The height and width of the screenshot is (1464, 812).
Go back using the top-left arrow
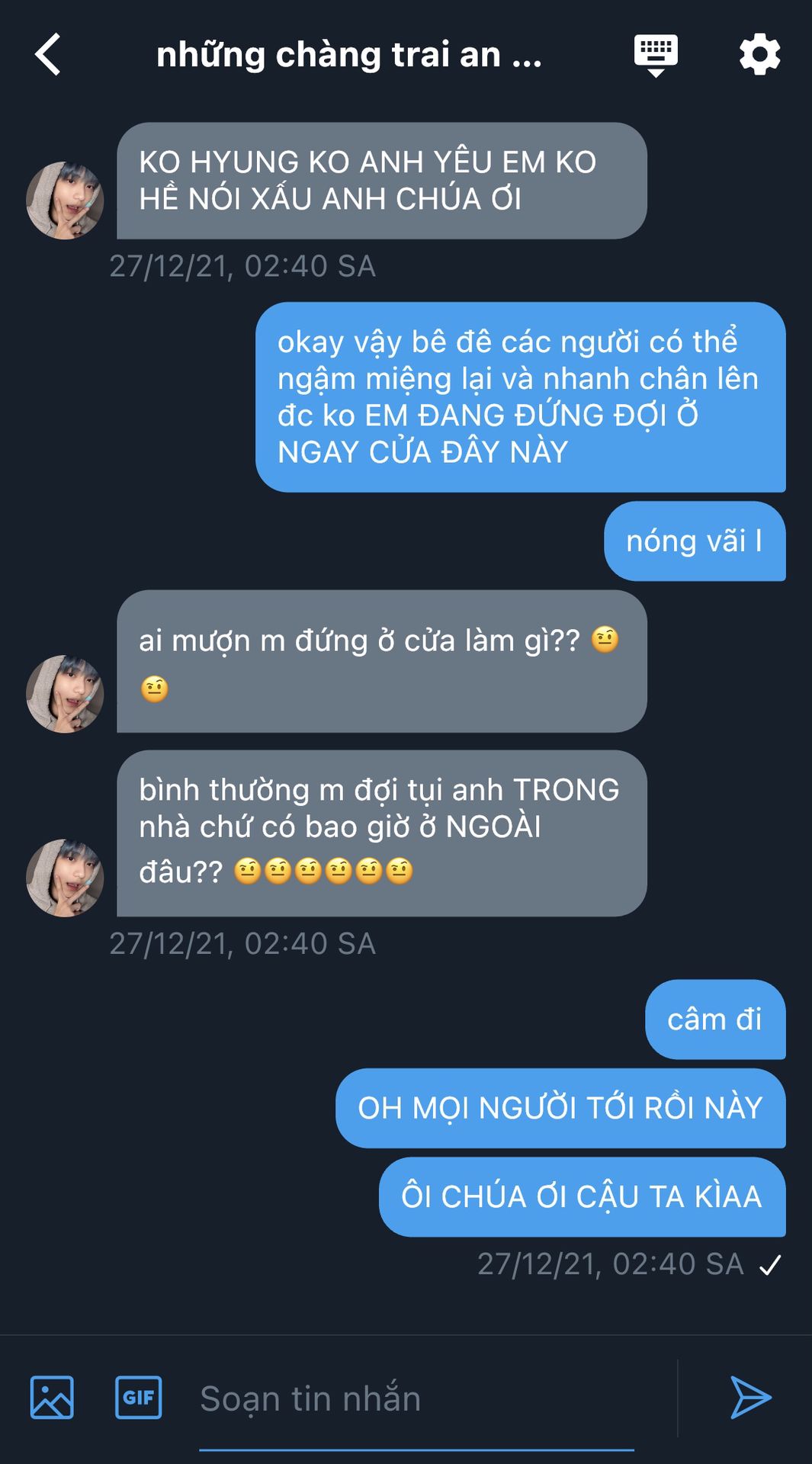pos(47,55)
